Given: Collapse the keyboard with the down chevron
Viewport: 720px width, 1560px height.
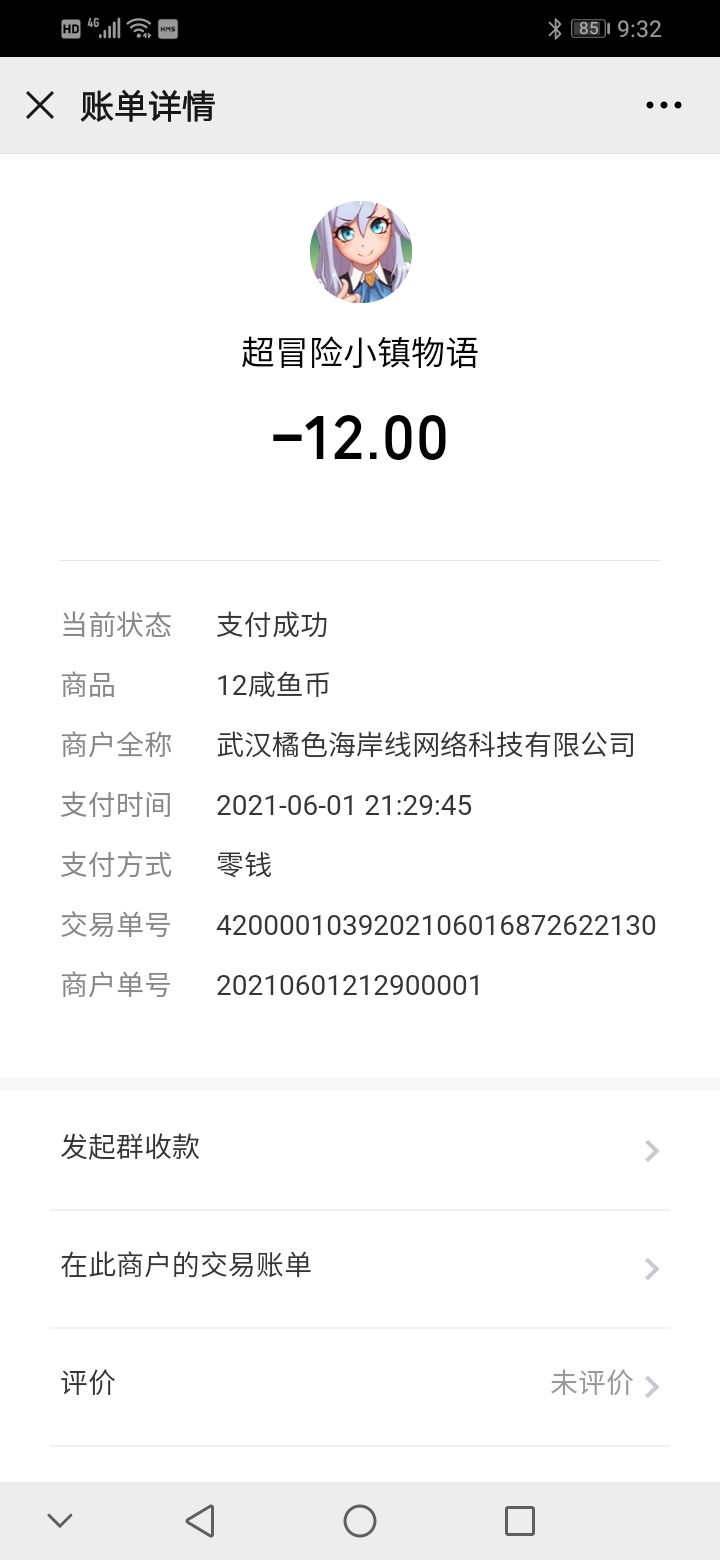Looking at the screenshot, I should [60, 1519].
